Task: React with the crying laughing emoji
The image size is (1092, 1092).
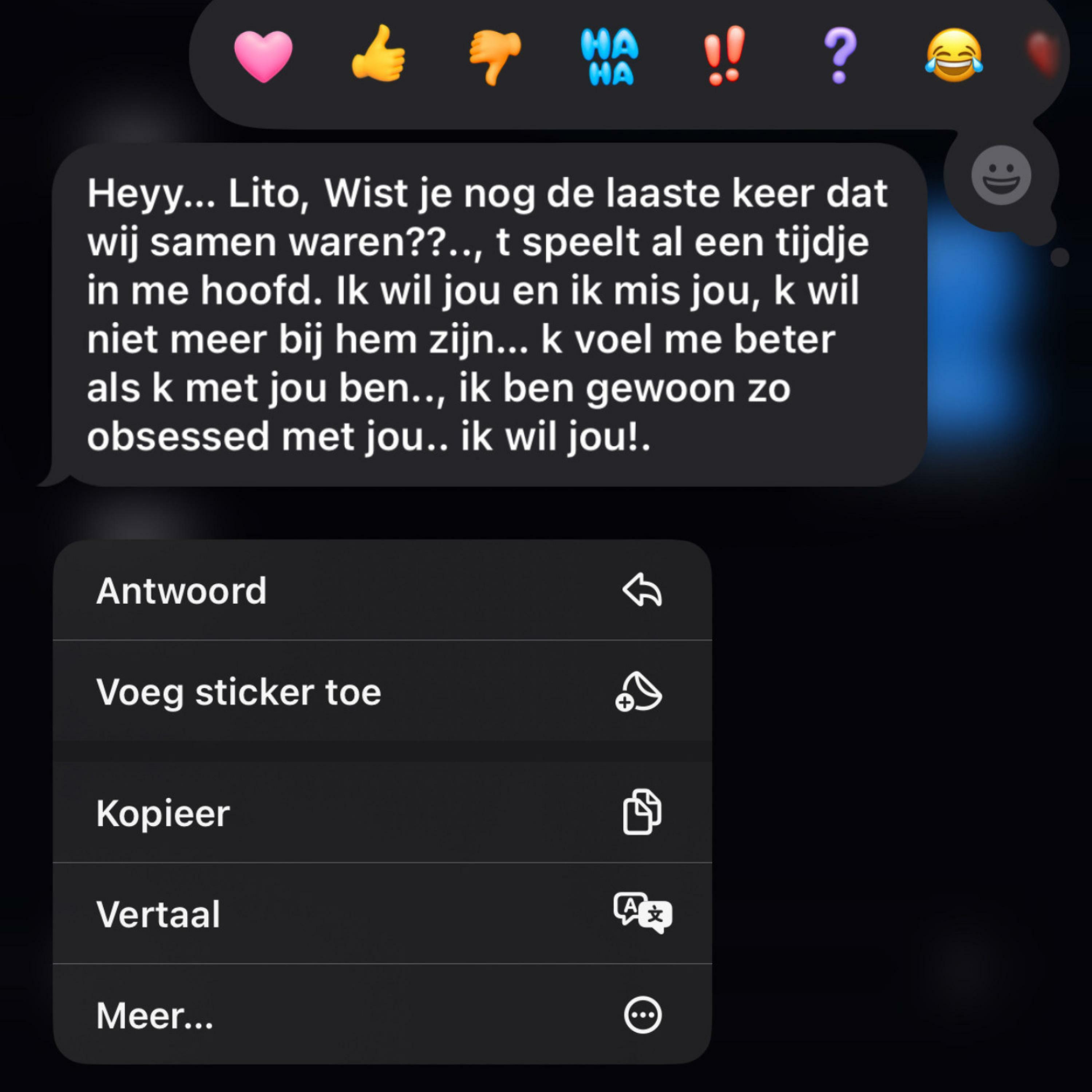Action: [x=954, y=55]
